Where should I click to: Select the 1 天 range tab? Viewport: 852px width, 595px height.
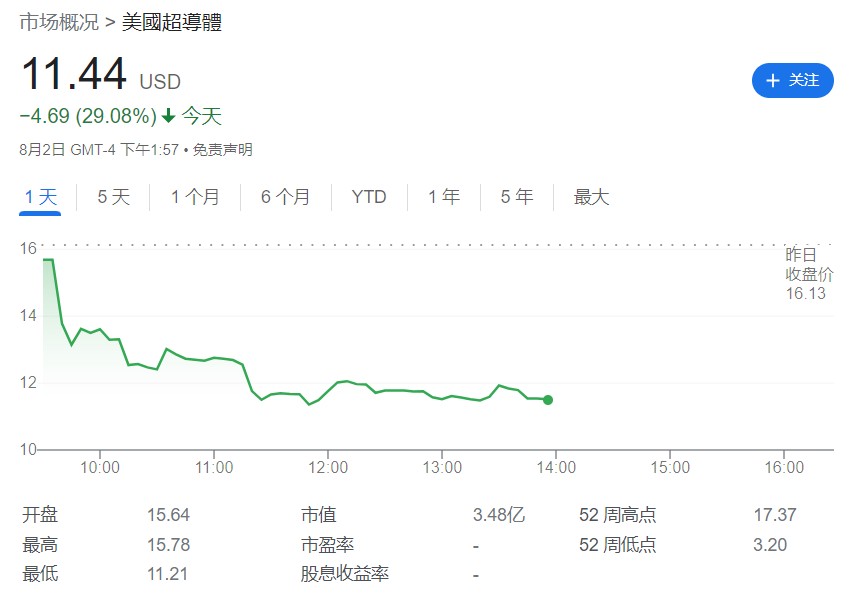click(x=40, y=197)
